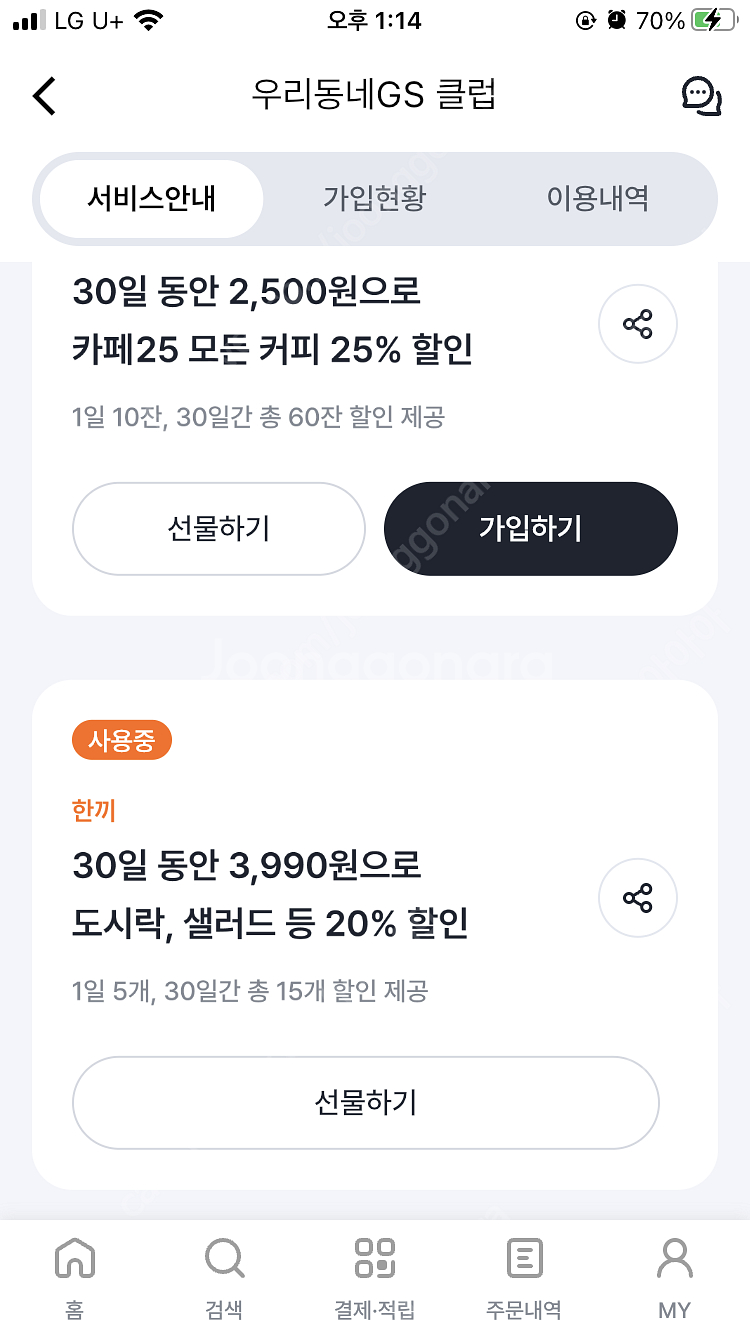Select the MY profile icon
The height and width of the screenshot is (1334, 750).
675,1272
